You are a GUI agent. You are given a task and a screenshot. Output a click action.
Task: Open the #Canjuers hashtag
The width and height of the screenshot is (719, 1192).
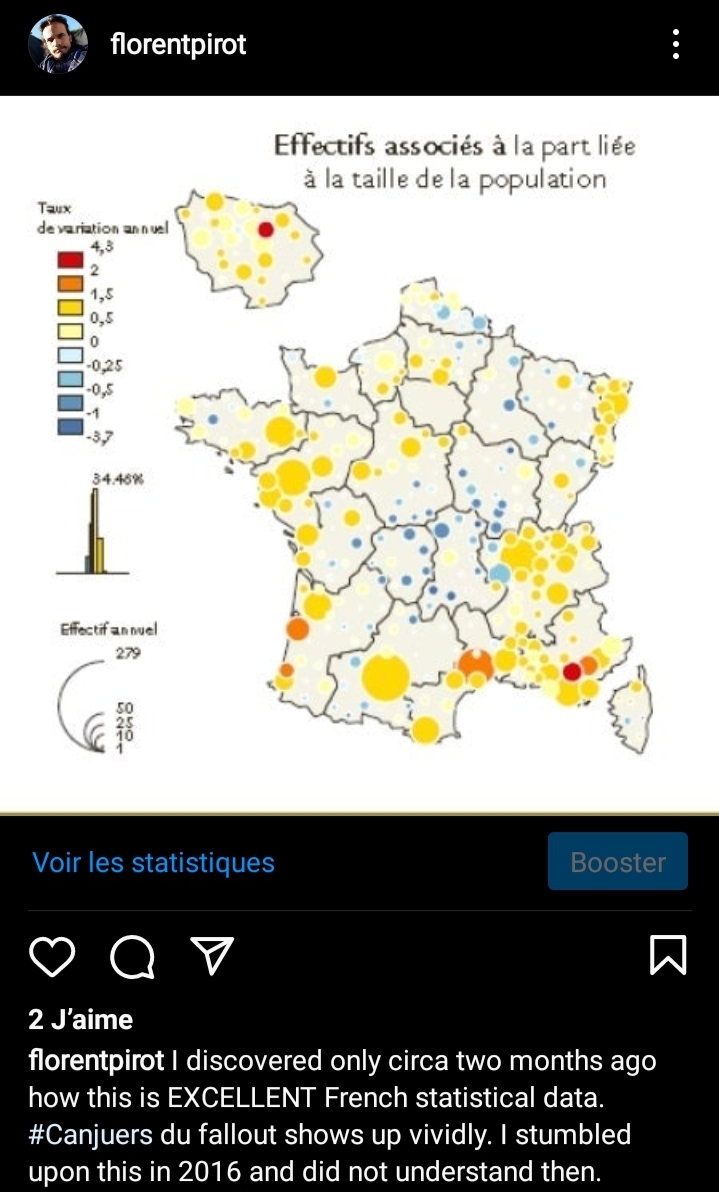(x=91, y=1134)
